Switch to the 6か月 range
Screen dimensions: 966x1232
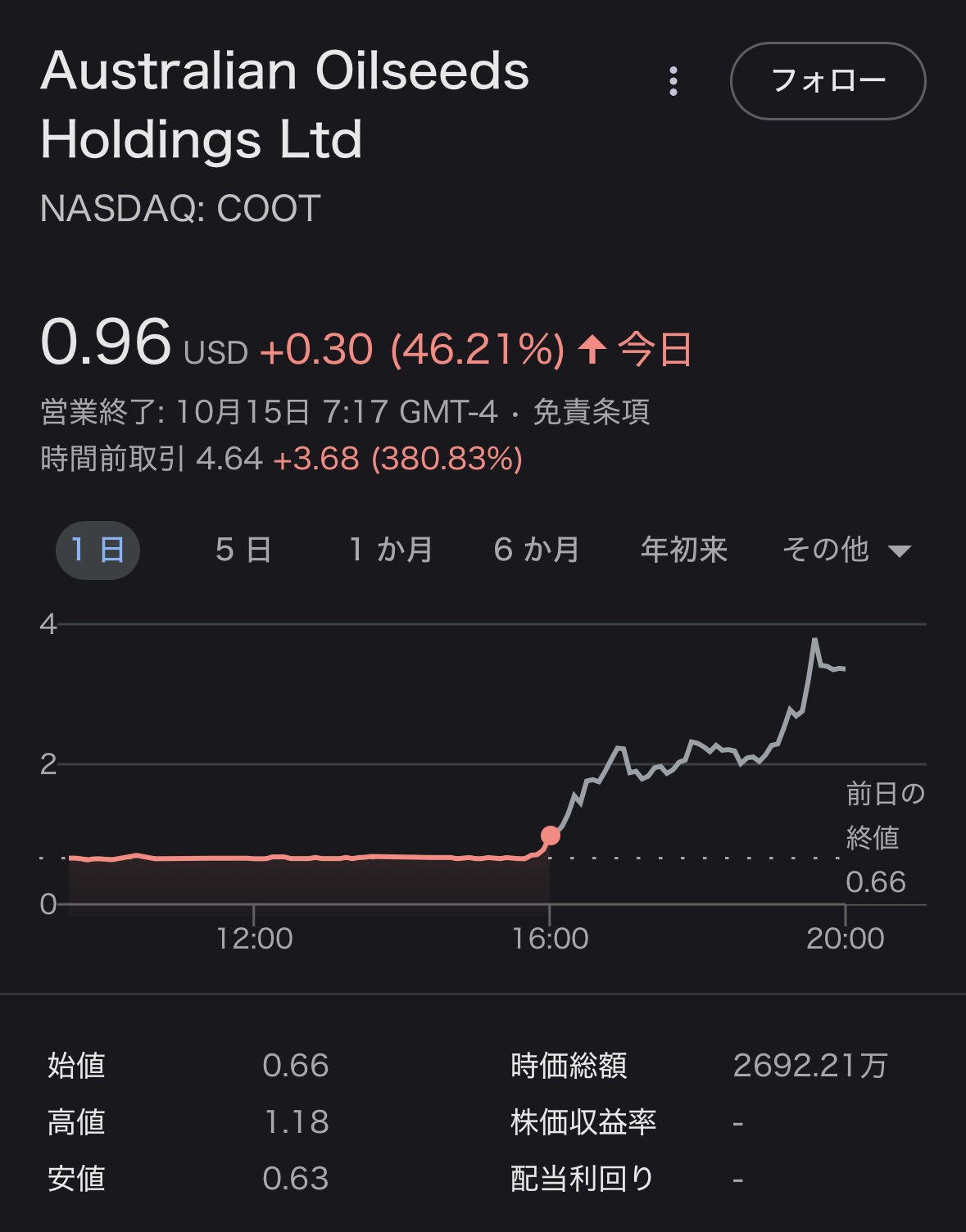(x=537, y=550)
